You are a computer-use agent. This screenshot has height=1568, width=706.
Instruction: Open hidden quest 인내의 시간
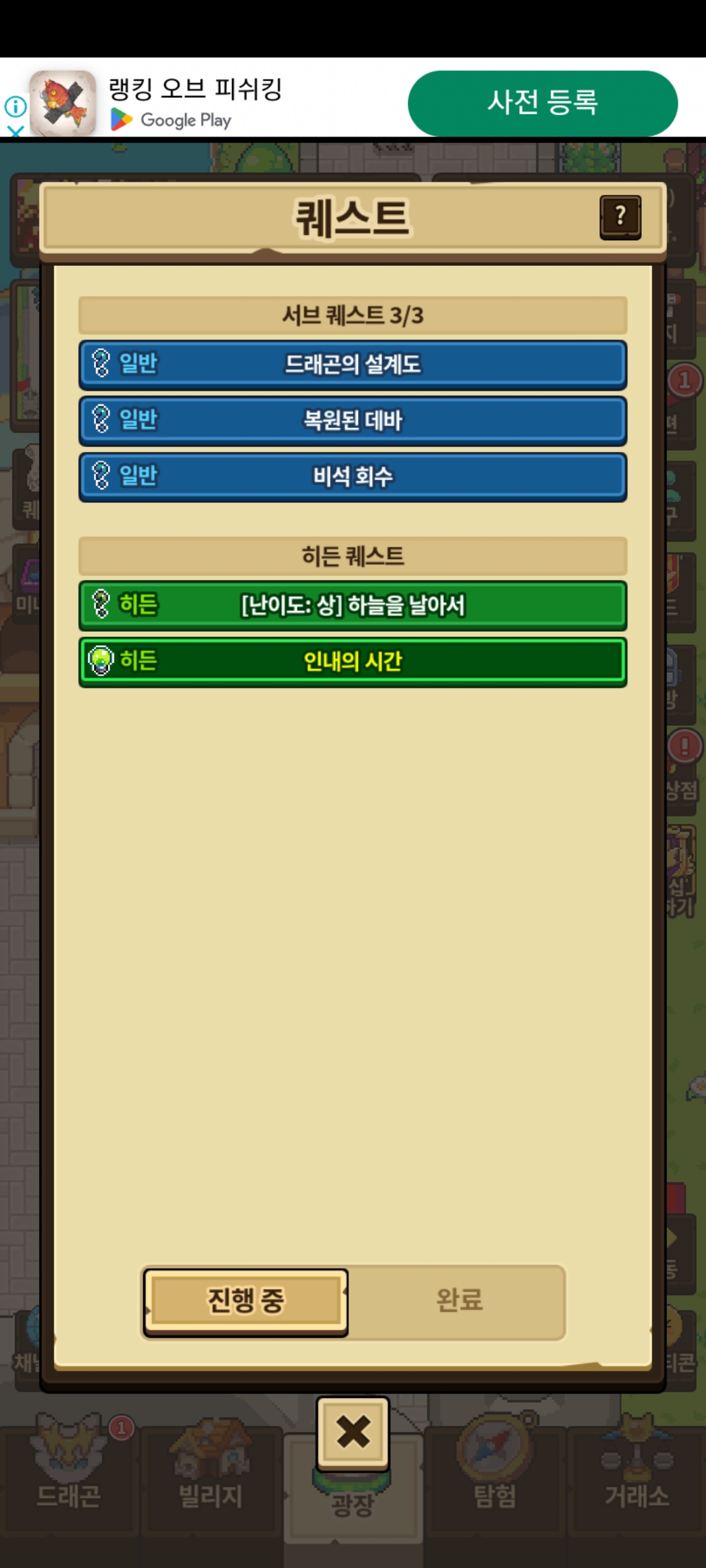(353, 662)
